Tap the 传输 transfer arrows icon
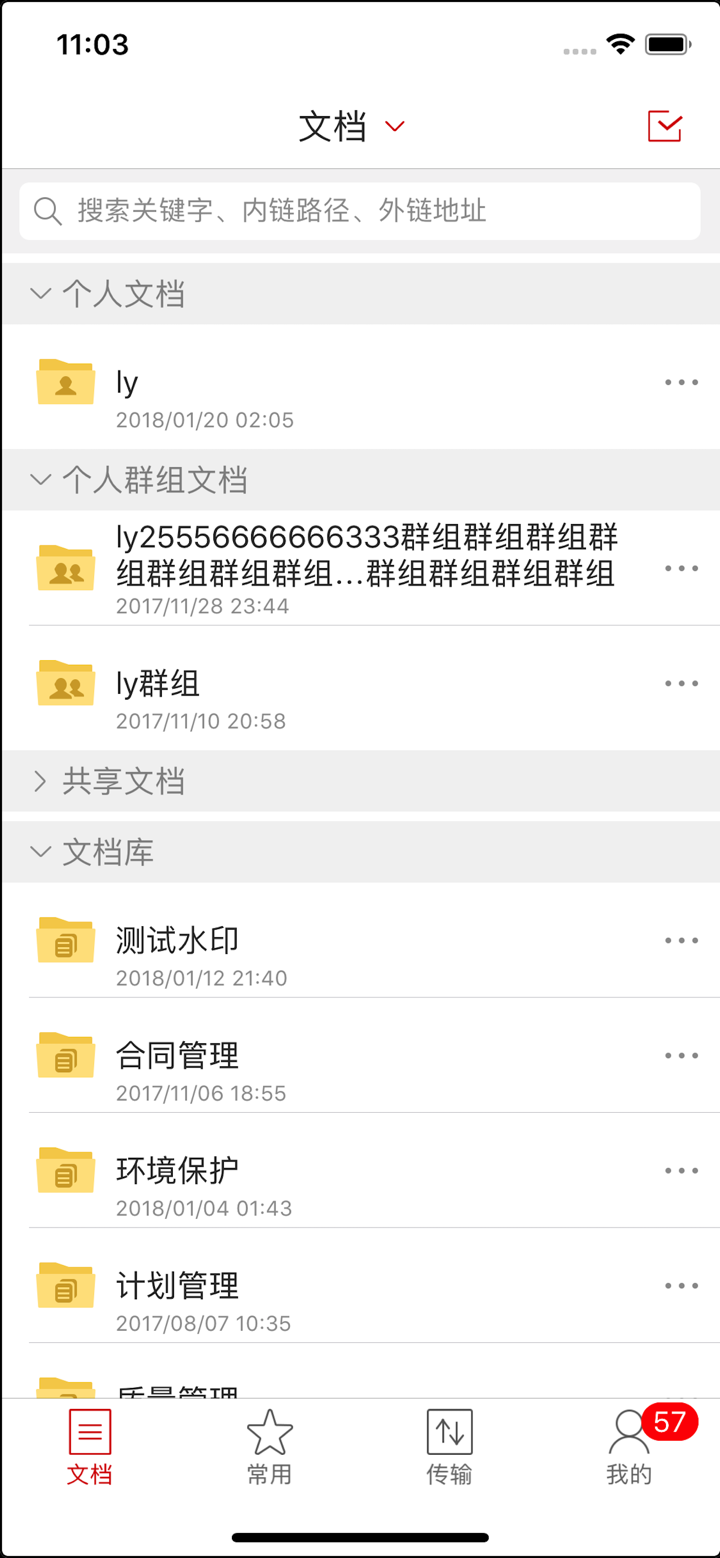 (449, 1433)
